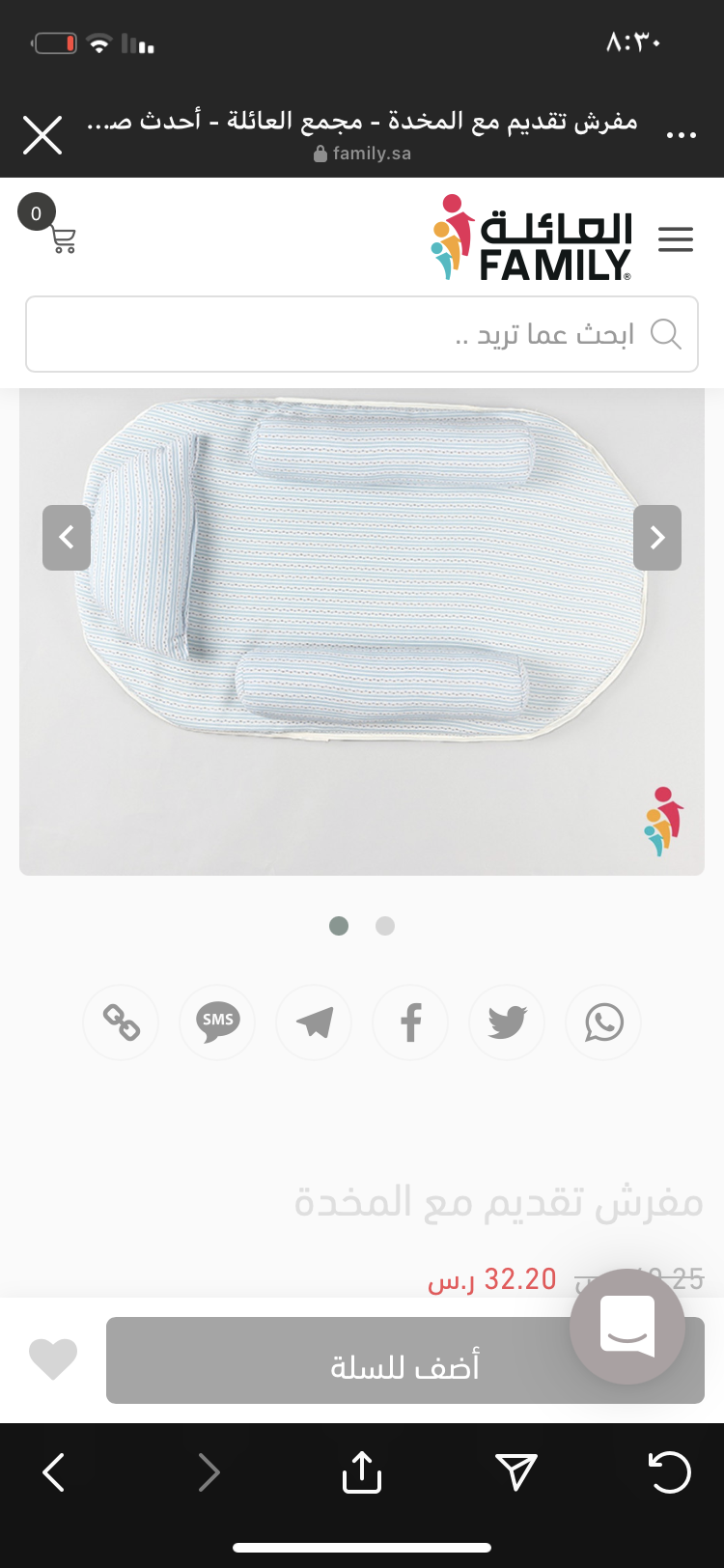
Task: Open the browser three-dot options menu
Action: tap(682, 135)
